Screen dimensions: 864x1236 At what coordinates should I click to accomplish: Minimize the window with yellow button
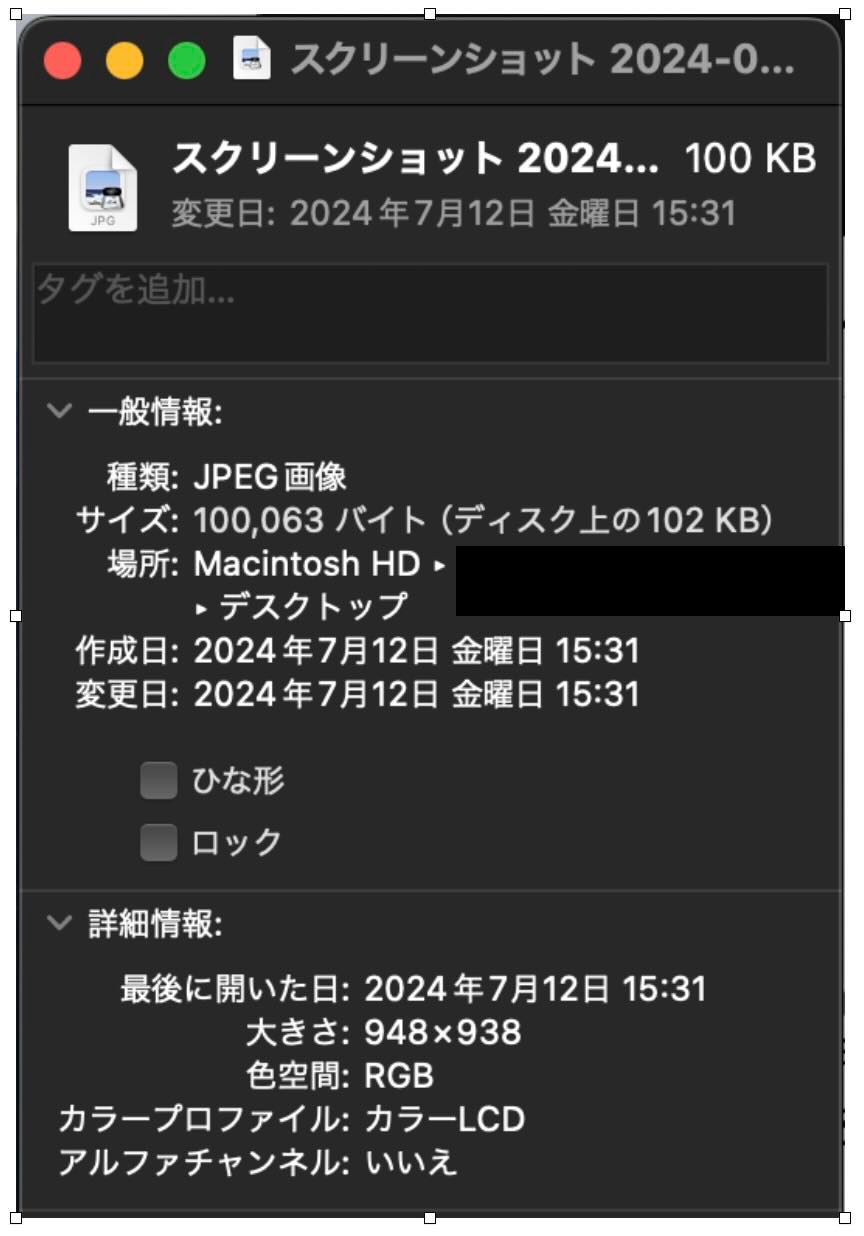(125, 62)
